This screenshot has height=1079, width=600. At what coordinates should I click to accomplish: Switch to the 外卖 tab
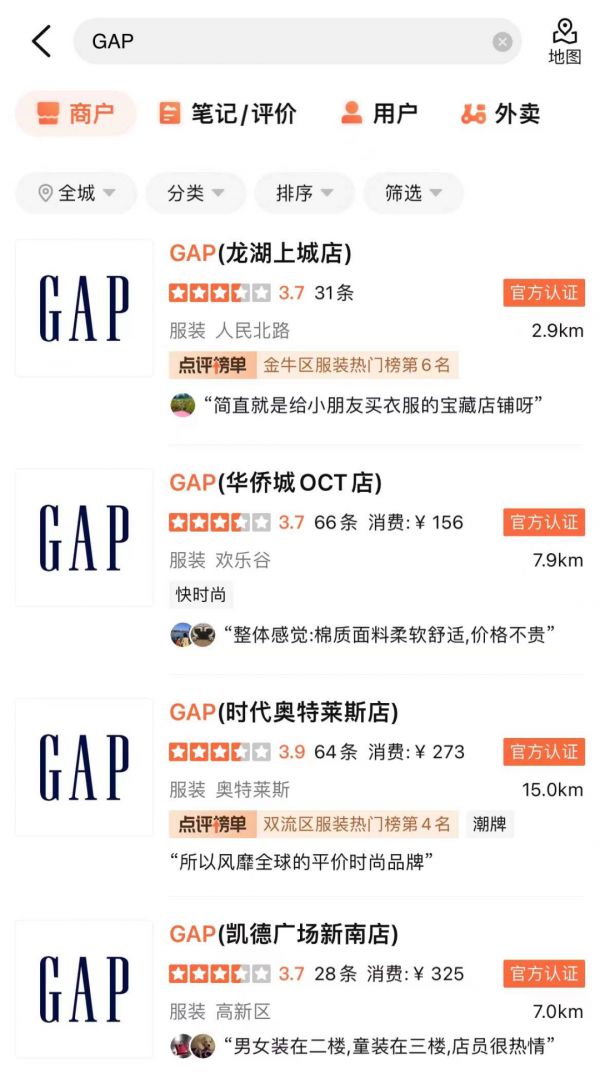500,114
